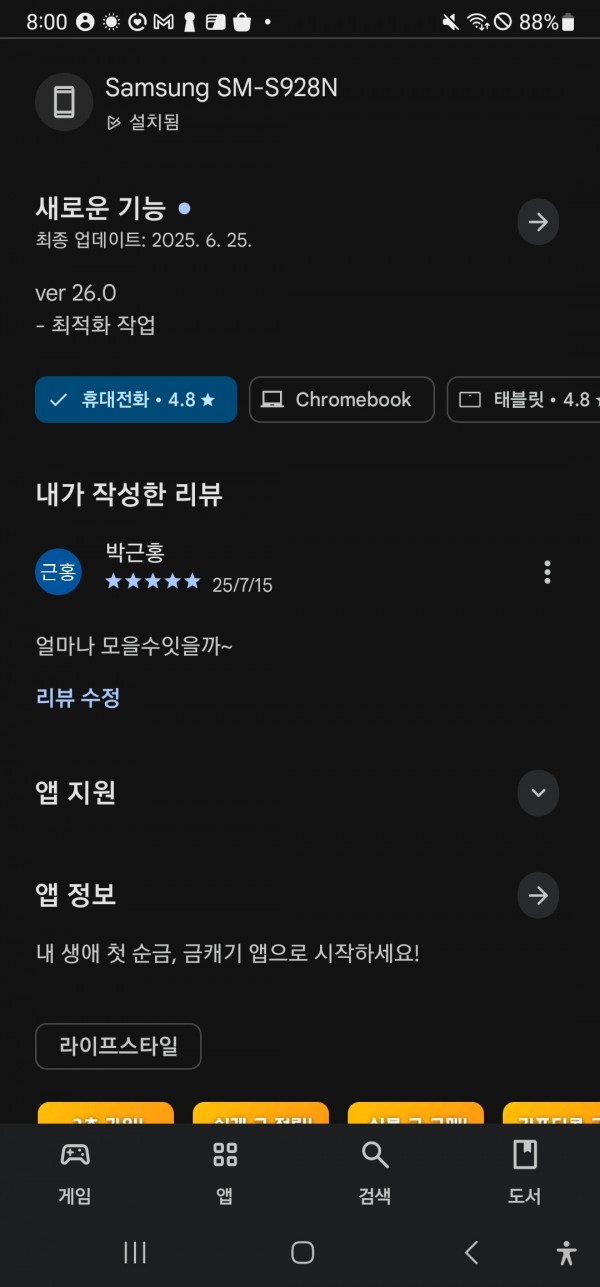Open the overflow menu on 박근홍's review
The image size is (600, 1287).
(x=547, y=572)
